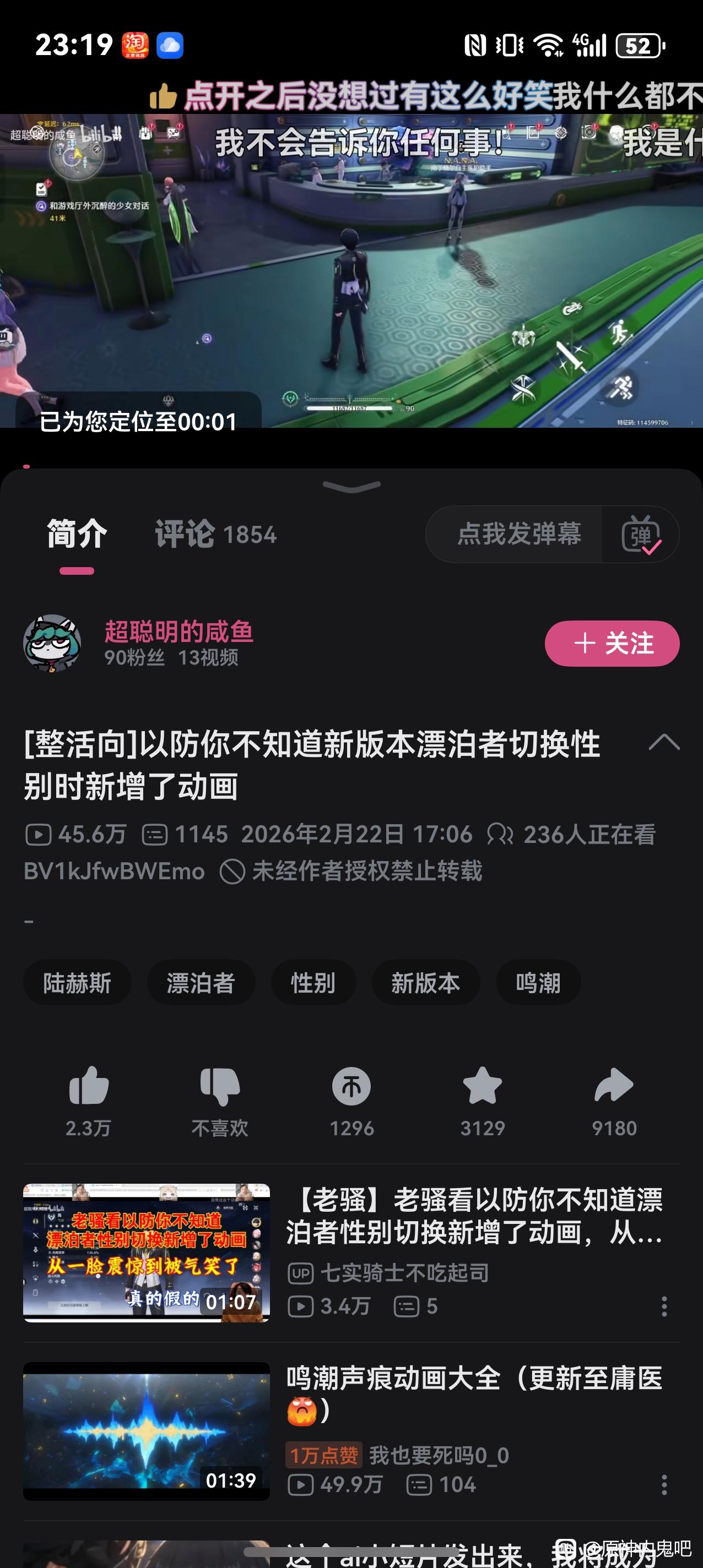Like this video
Viewport: 703px width, 1568px height.
[x=89, y=1099]
